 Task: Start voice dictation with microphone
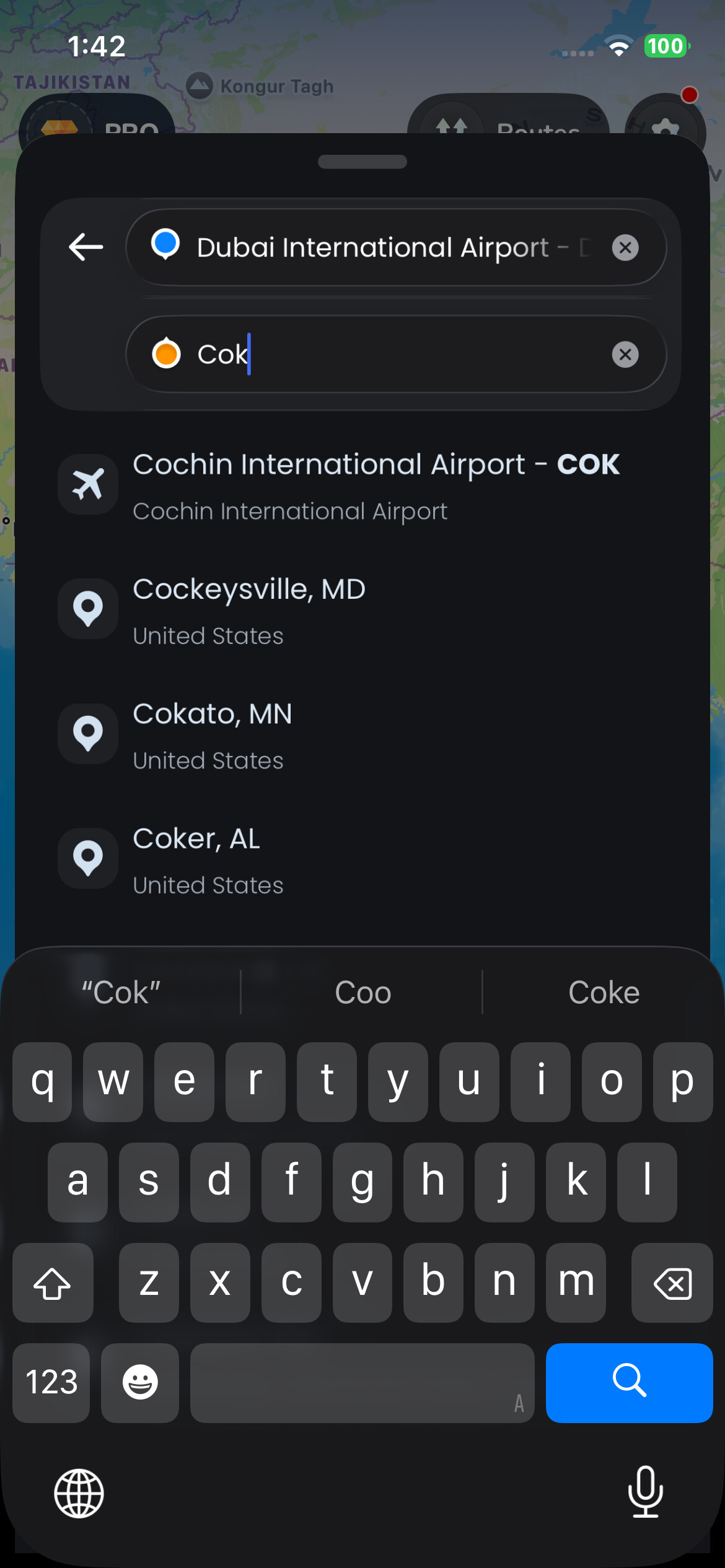click(x=645, y=1492)
